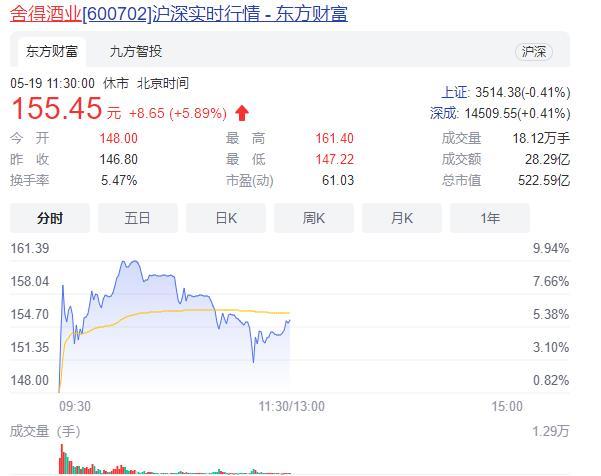601x476 pixels.
Task: Open the 月K chart
Action: pos(402,218)
